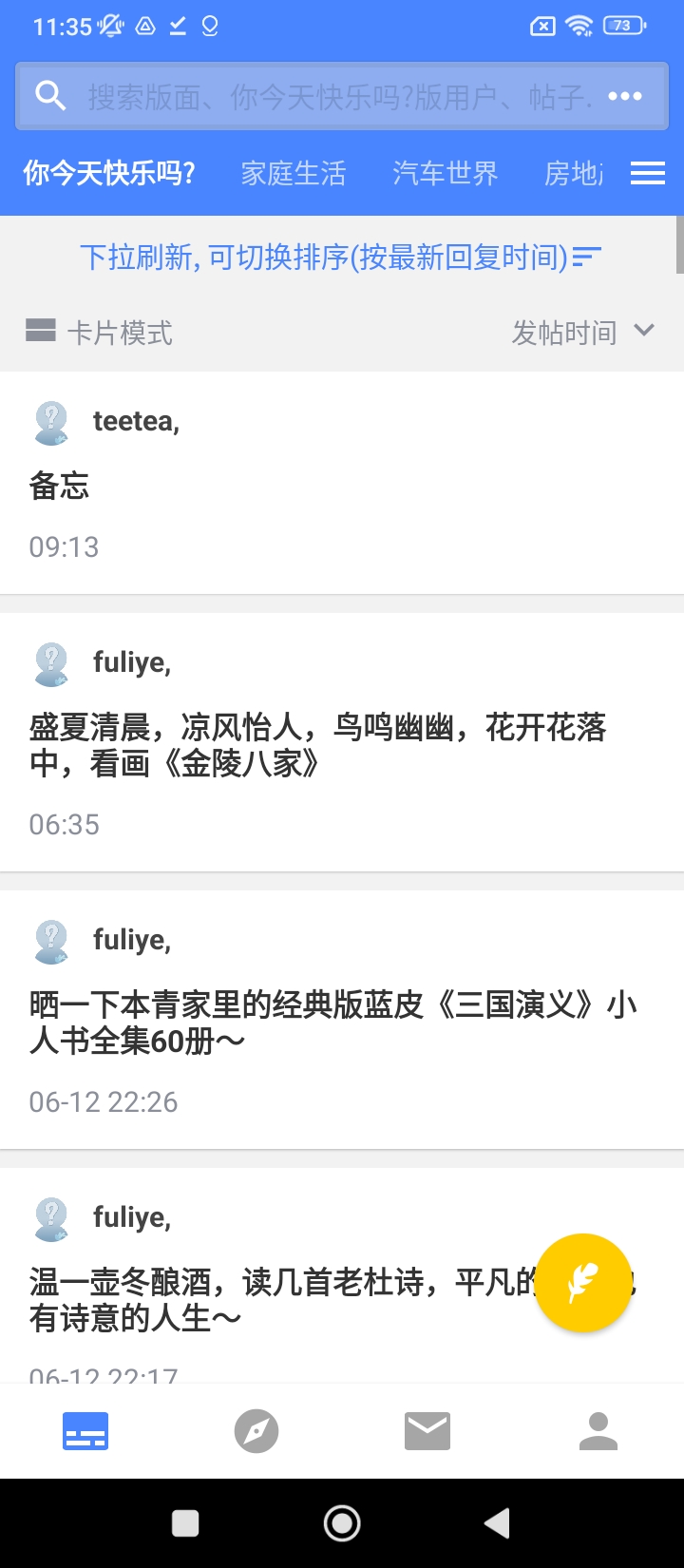Compose a new post with feather button

coord(582,1283)
